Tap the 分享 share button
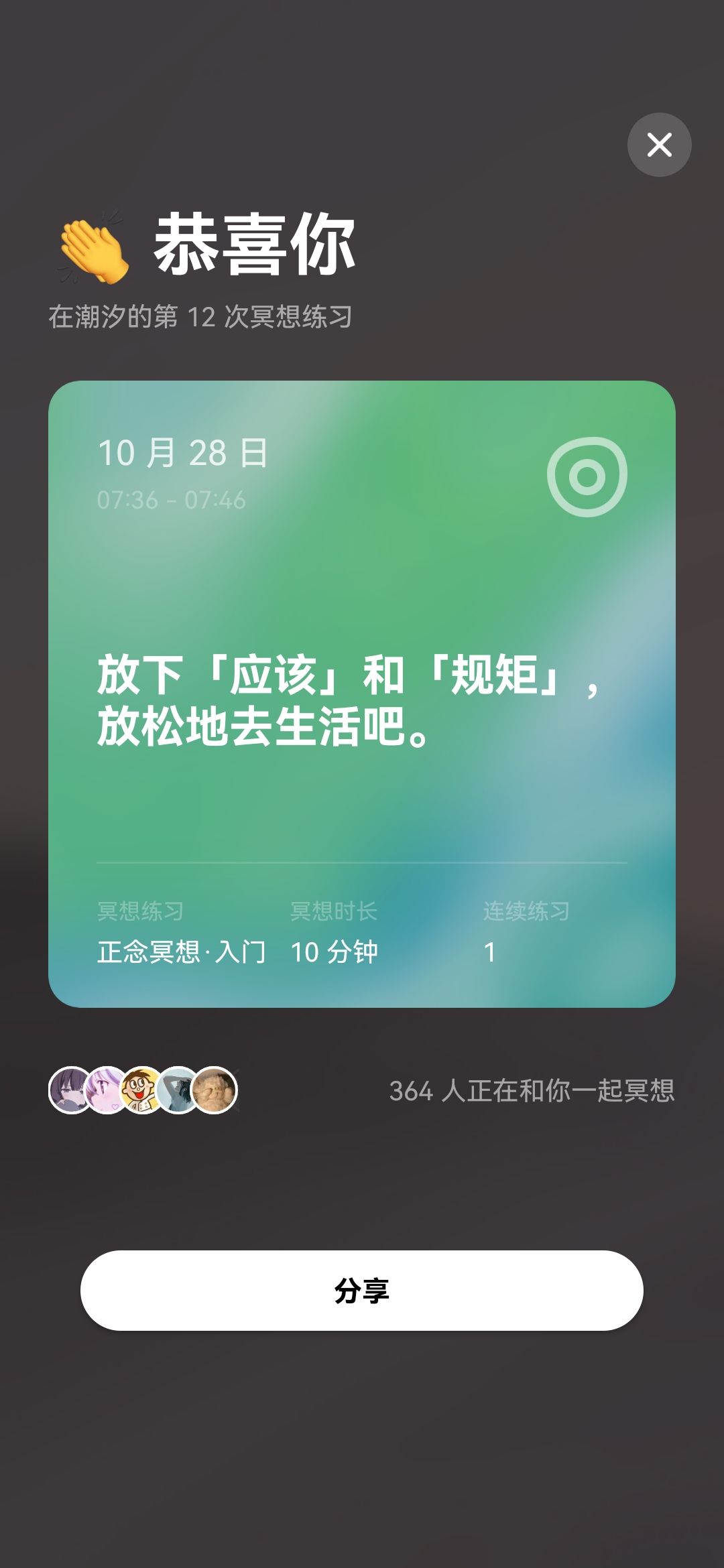This screenshot has height=1568, width=724. 362,1290
